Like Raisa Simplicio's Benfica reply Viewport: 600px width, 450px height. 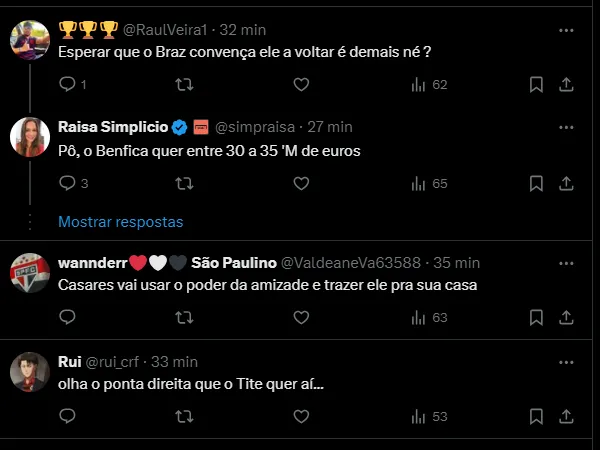pyautogui.click(x=301, y=183)
